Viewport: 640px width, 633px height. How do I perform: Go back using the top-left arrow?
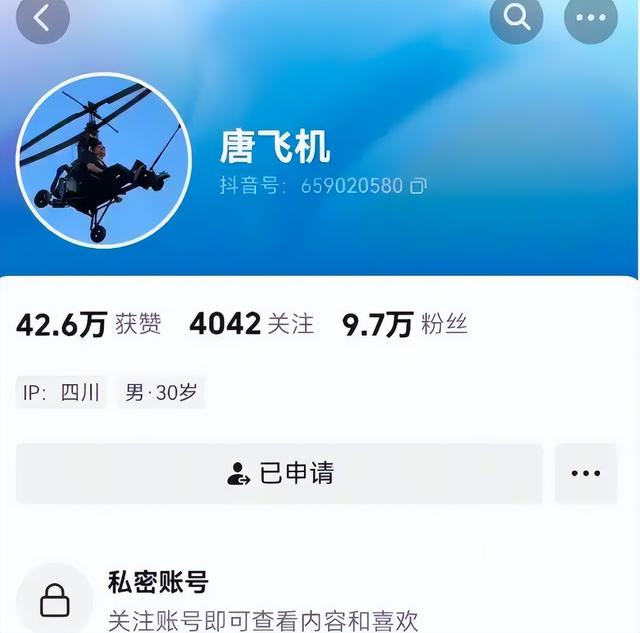43,17
